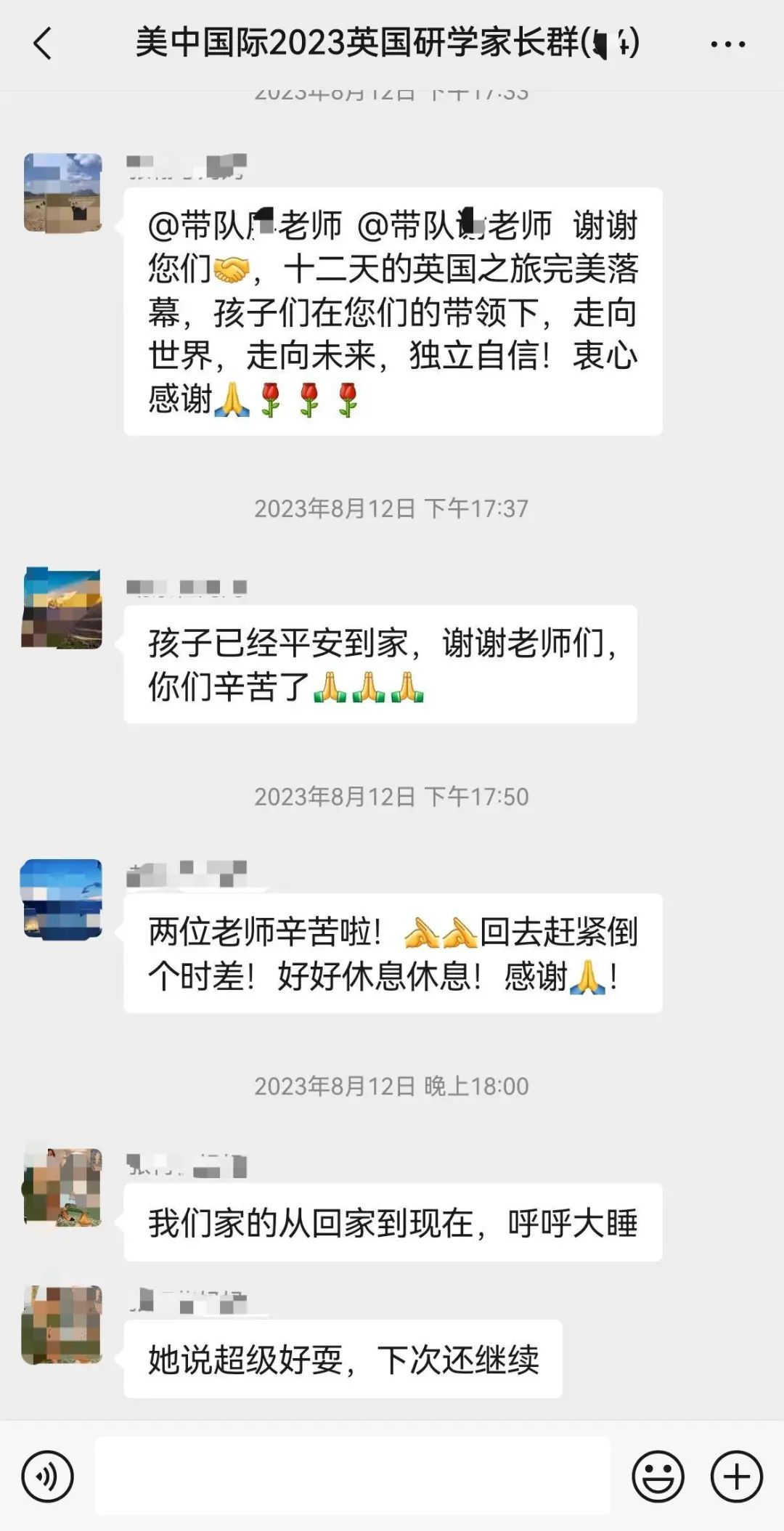The image size is (784, 1531).
Task: Switch to voice message input
Action: pyautogui.click(x=48, y=1477)
